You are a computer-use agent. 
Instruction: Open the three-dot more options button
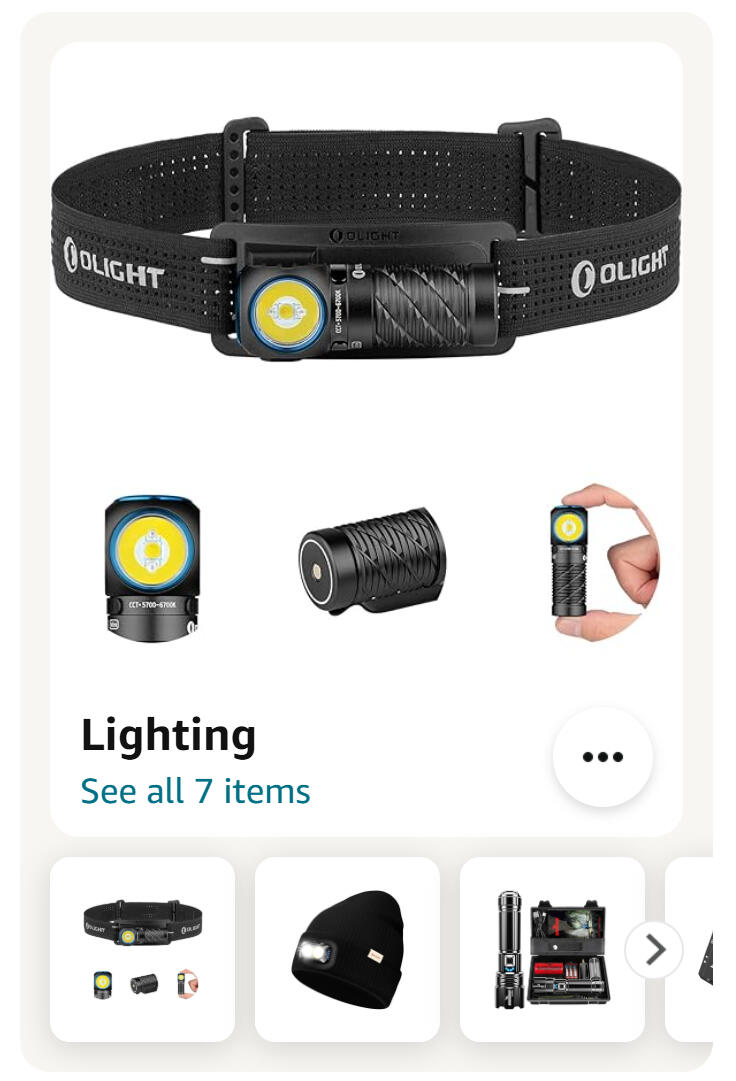click(x=602, y=757)
